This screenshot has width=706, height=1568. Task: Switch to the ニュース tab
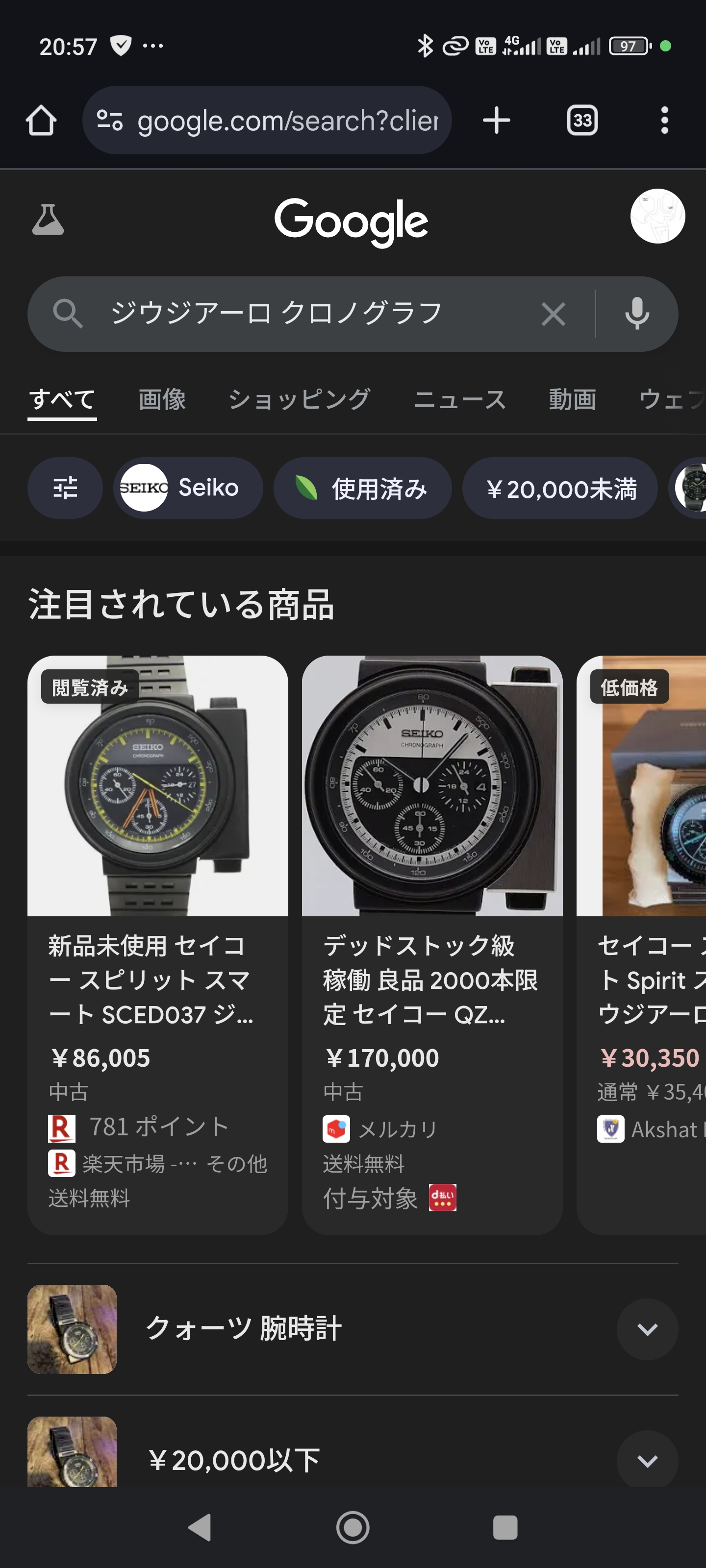point(460,399)
